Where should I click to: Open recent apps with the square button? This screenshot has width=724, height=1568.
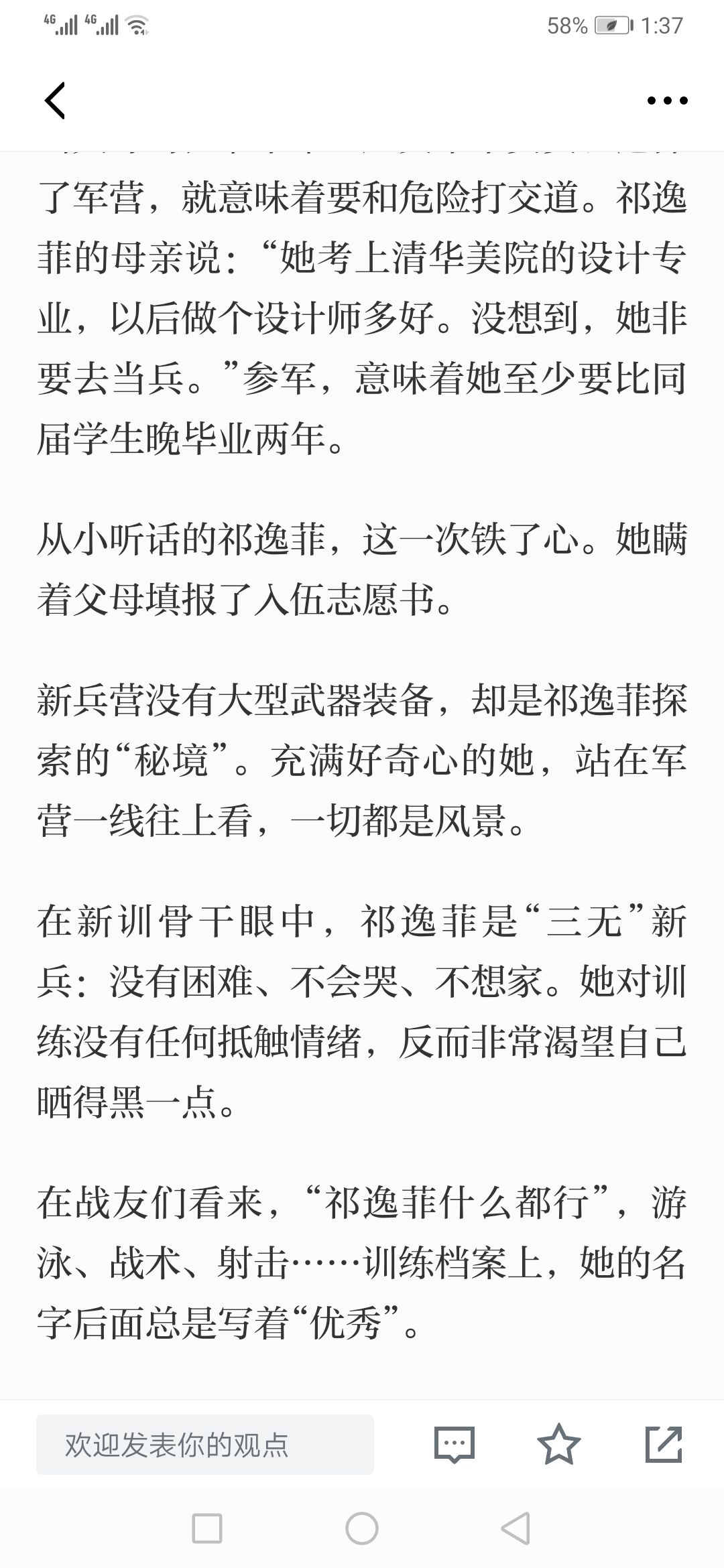207,1529
